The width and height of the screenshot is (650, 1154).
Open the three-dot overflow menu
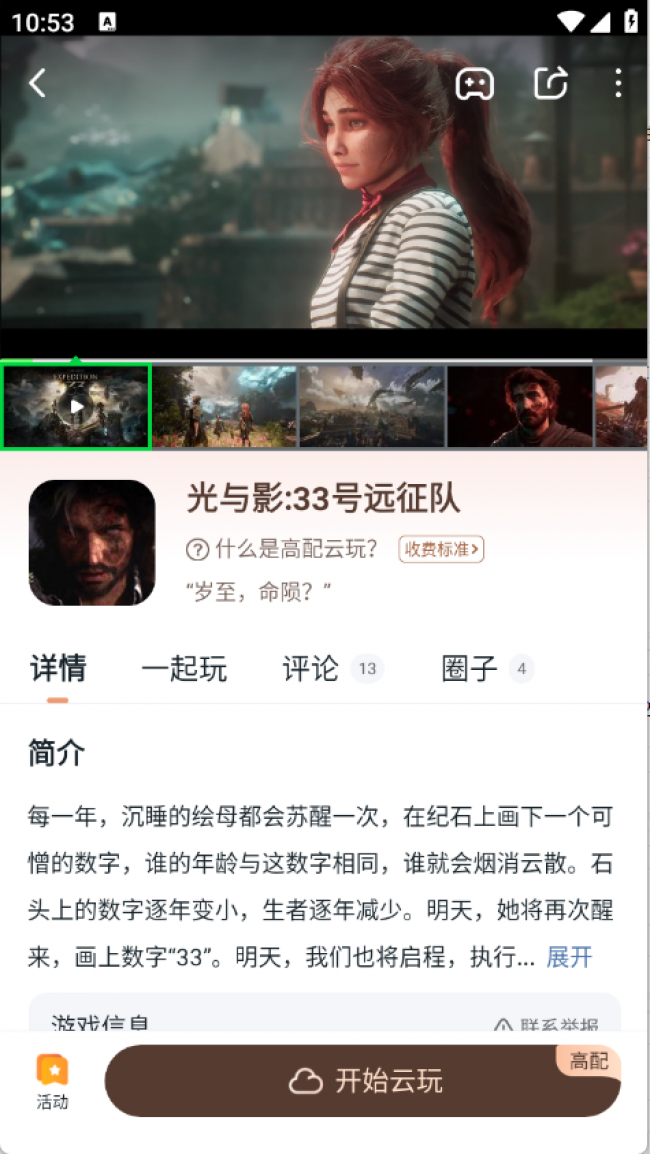pos(618,84)
